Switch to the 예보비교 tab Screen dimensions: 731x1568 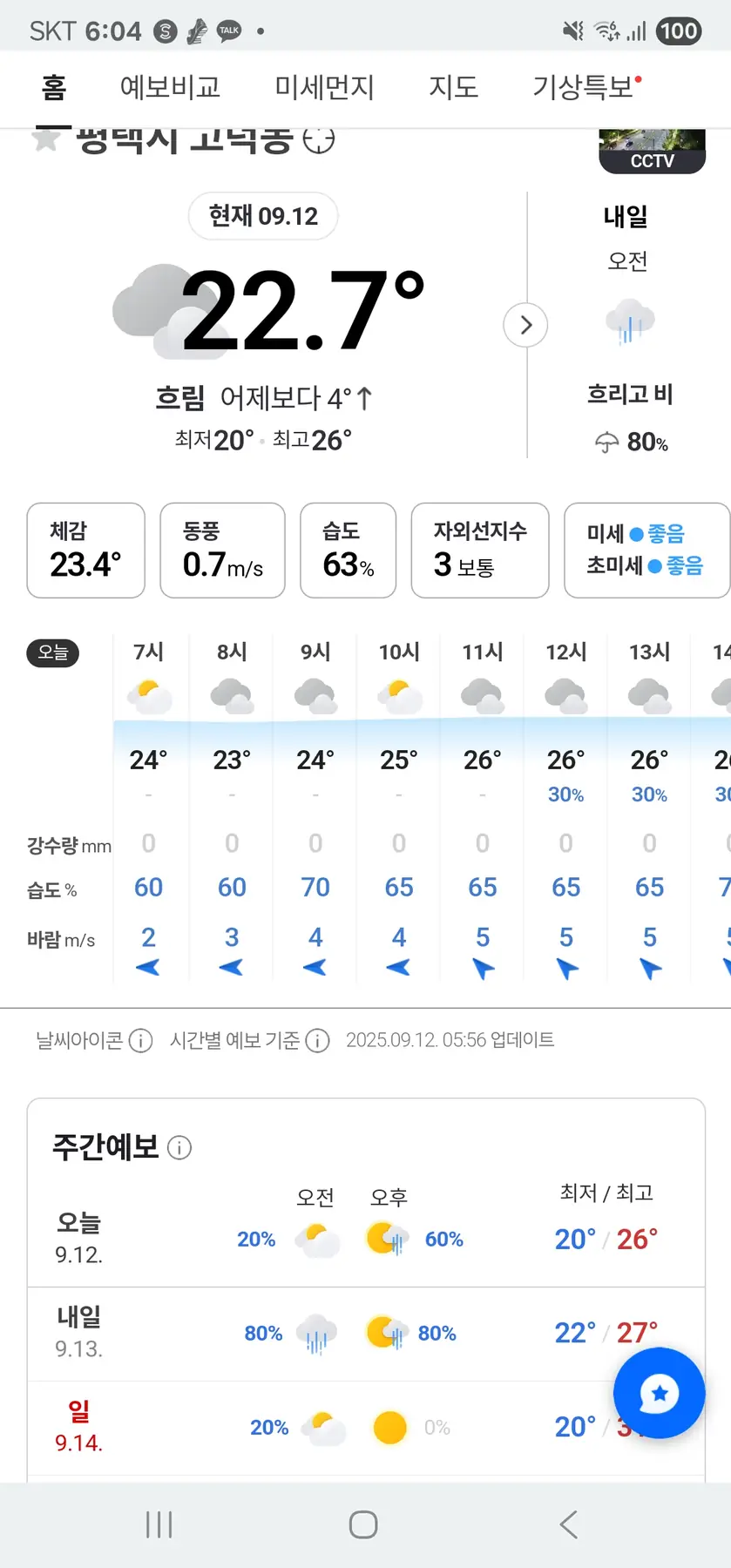(170, 87)
